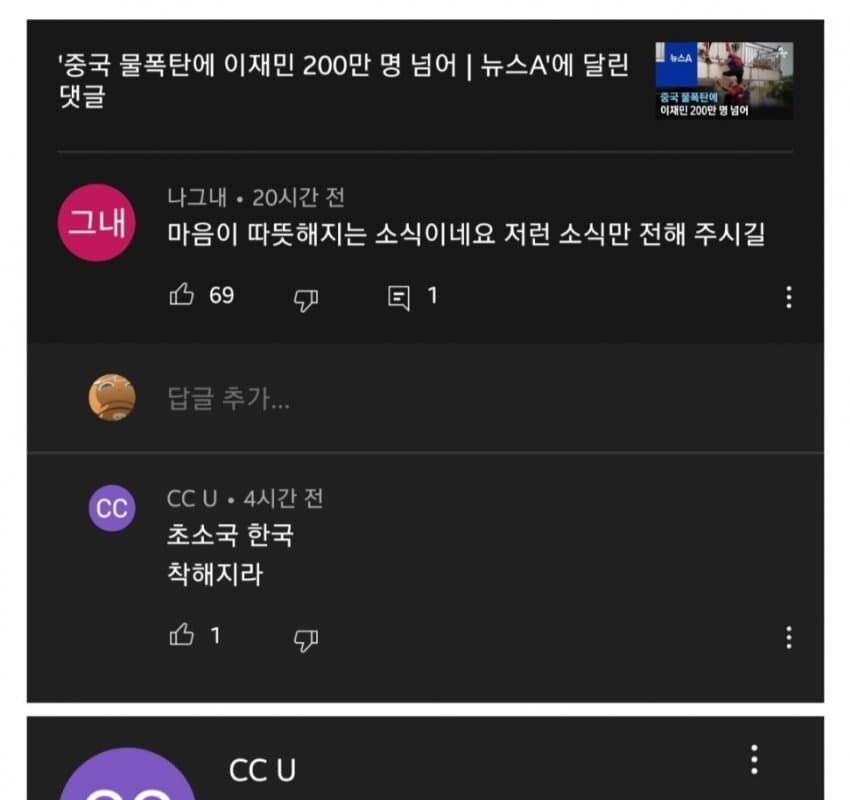
Task: Open CC U's avatar in the reply
Action: (x=112, y=508)
